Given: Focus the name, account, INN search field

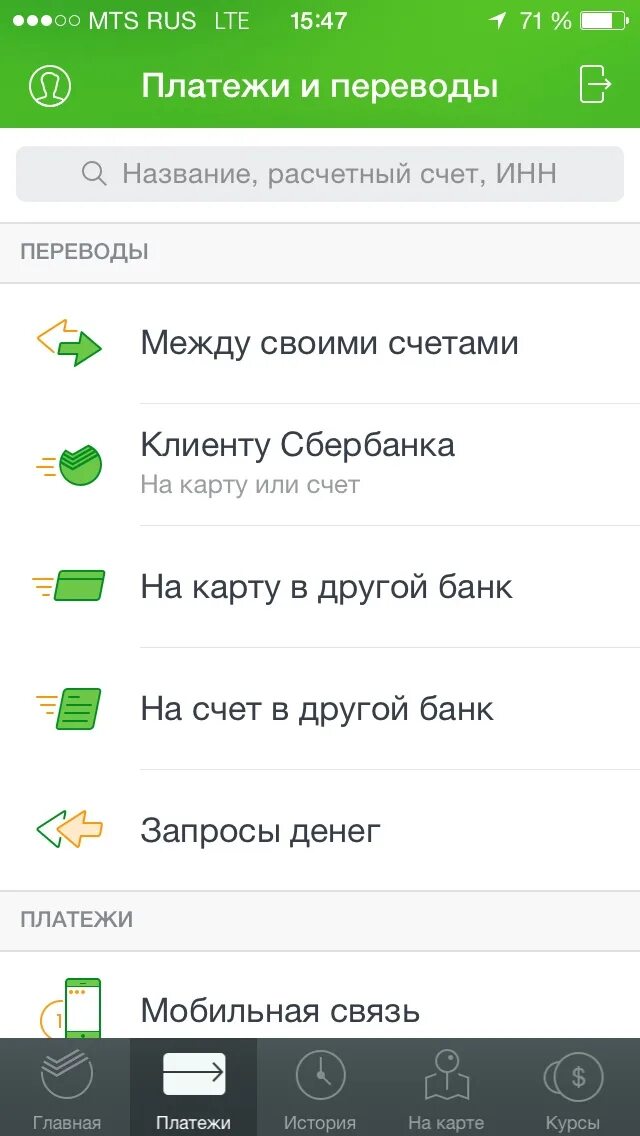Looking at the screenshot, I should 320,174.
